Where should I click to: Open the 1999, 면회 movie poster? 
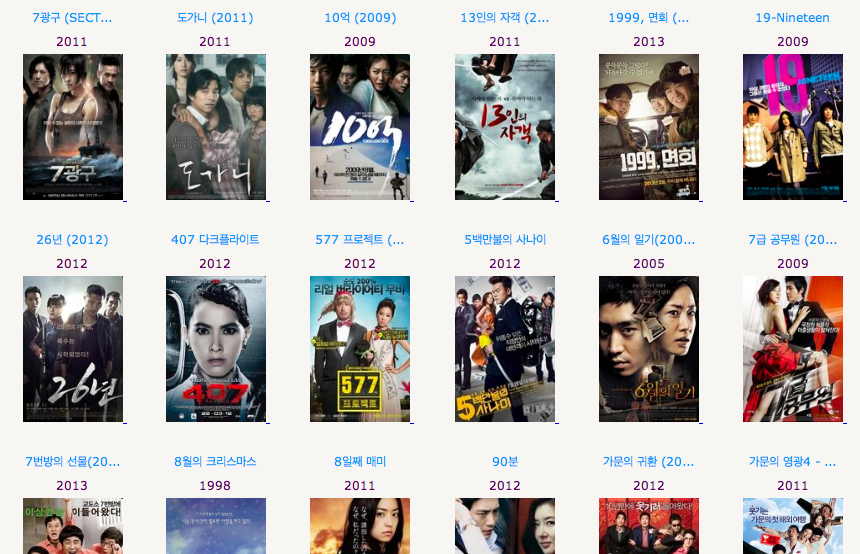coord(648,127)
